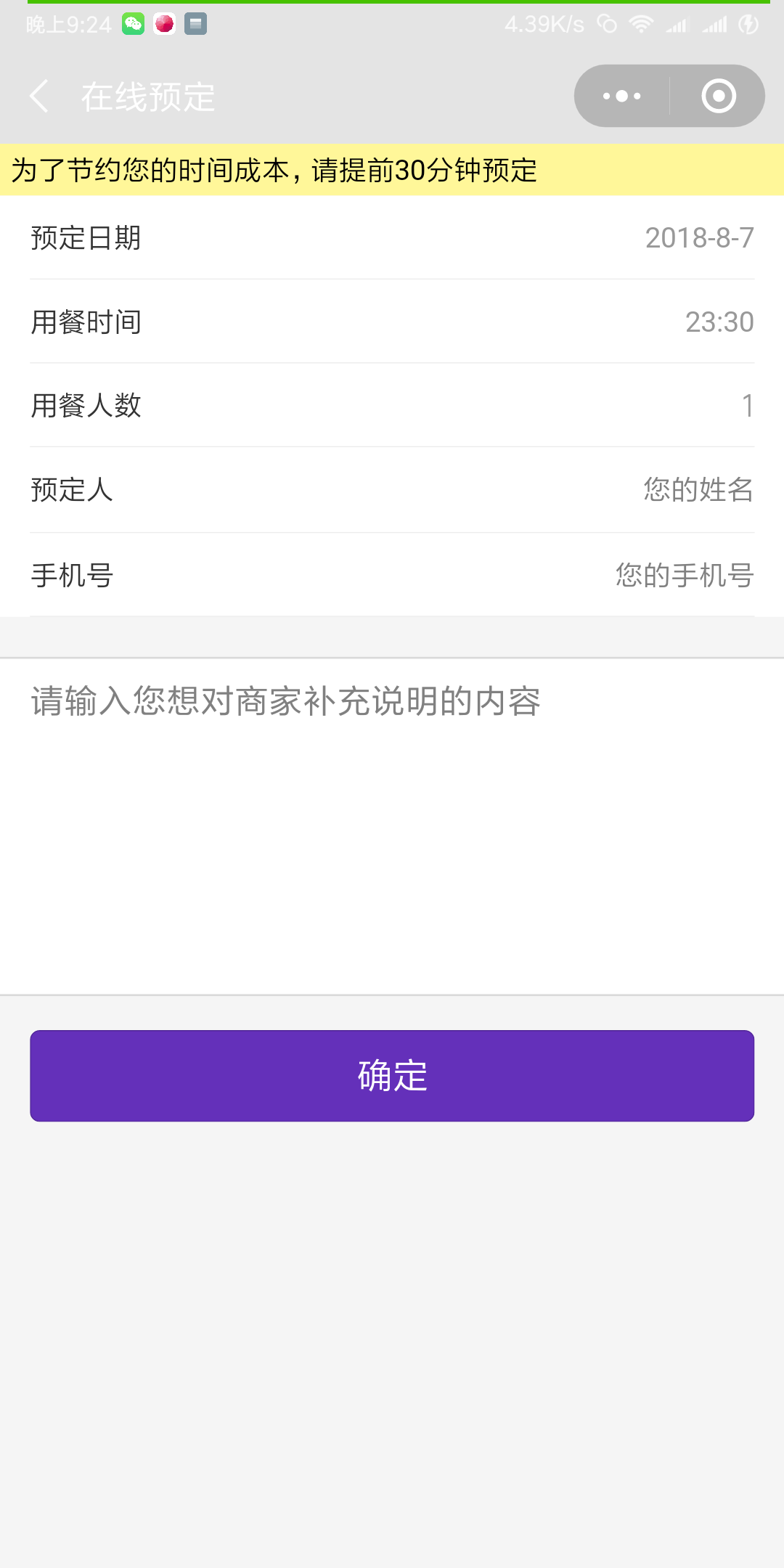The height and width of the screenshot is (1568, 784).
Task: Close the mini program with the circle button
Action: tap(719, 96)
